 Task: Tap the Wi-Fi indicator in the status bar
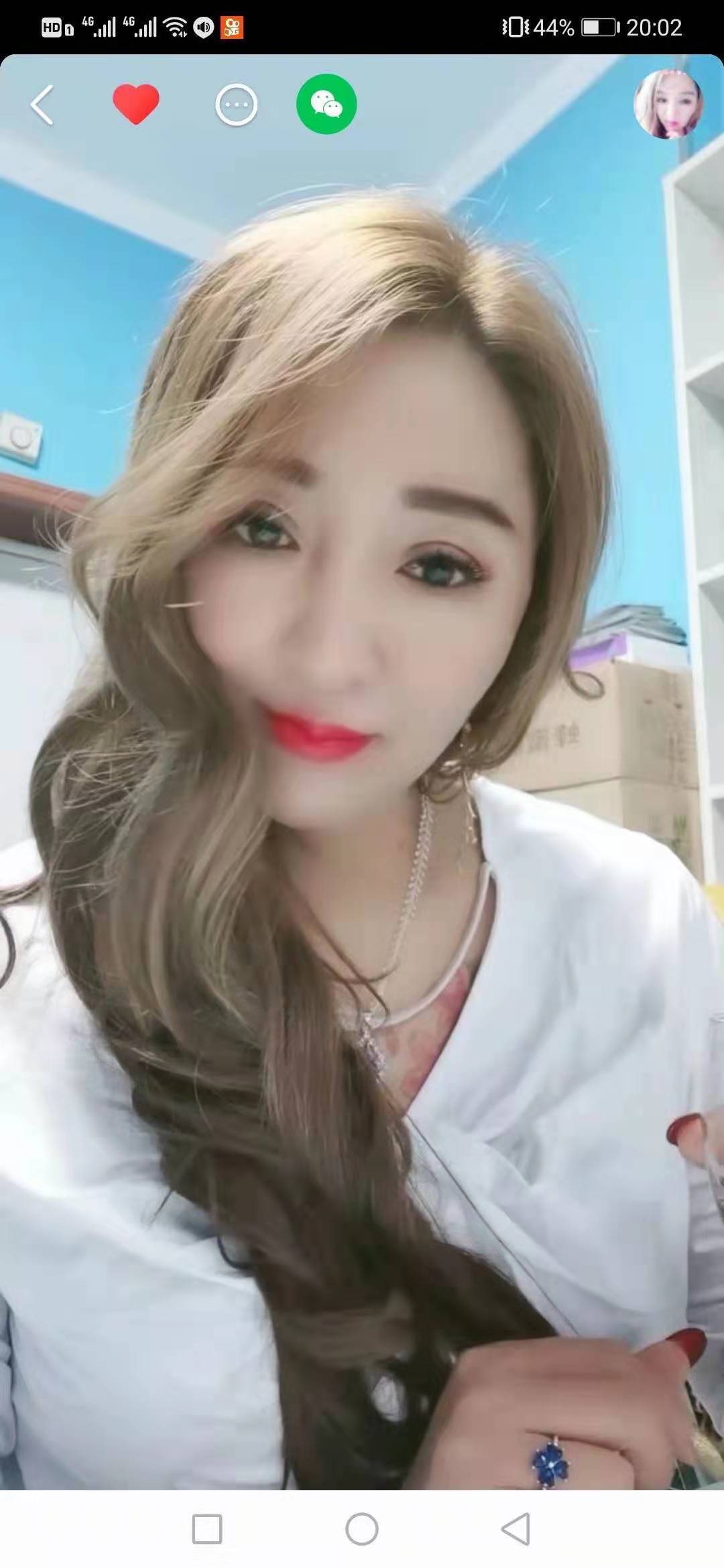(x=175, y=27)
